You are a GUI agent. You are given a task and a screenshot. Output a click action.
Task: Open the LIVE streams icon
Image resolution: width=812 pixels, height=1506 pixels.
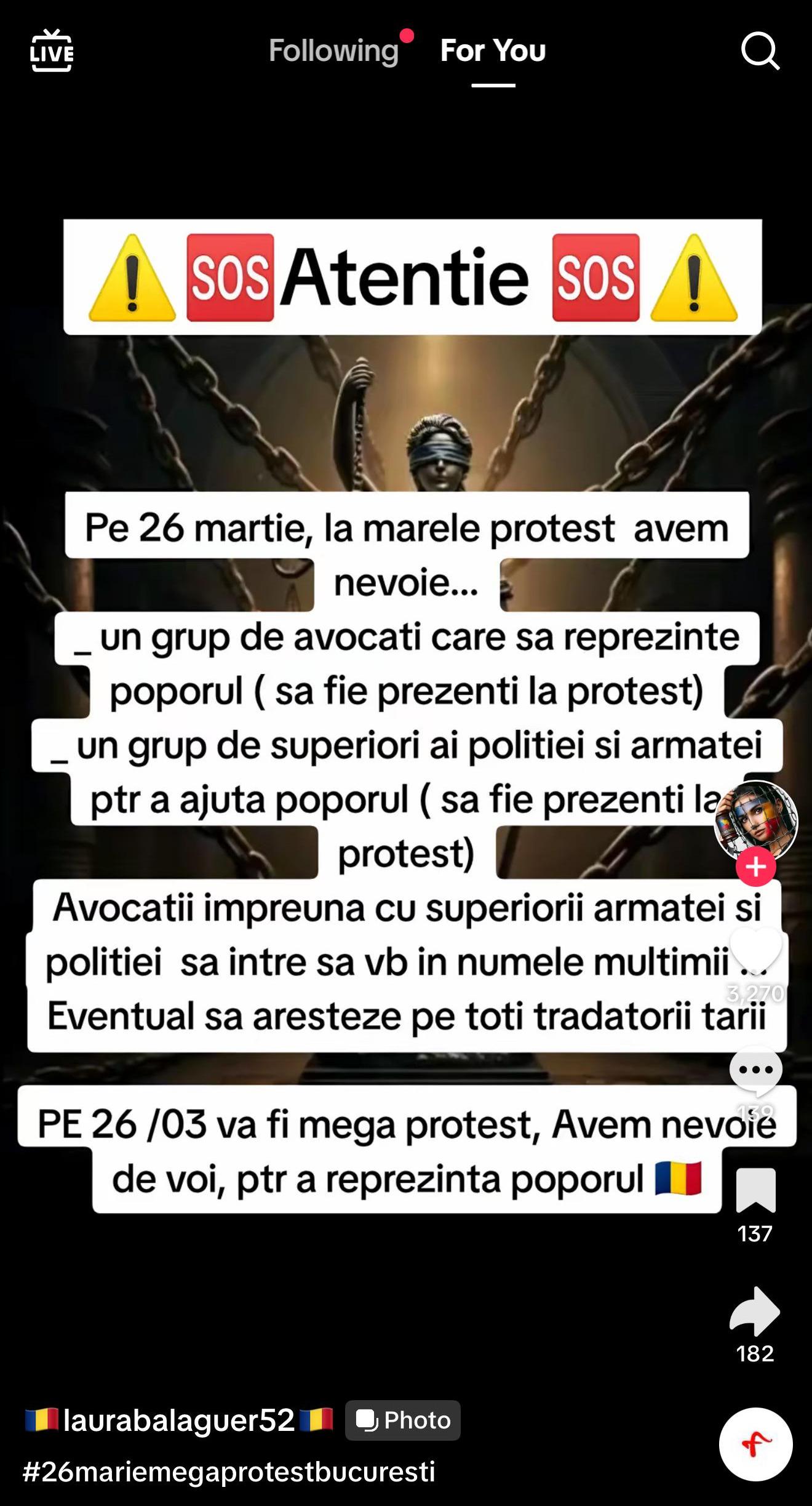(52, 51)
